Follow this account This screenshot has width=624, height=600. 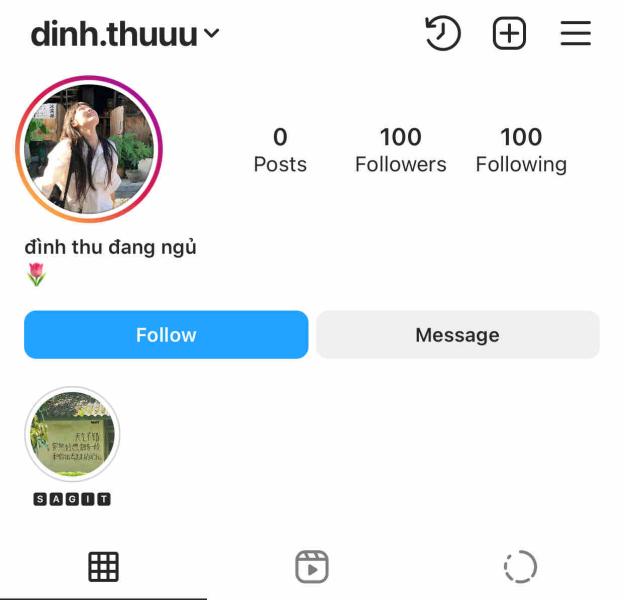[x=166, y=335]
